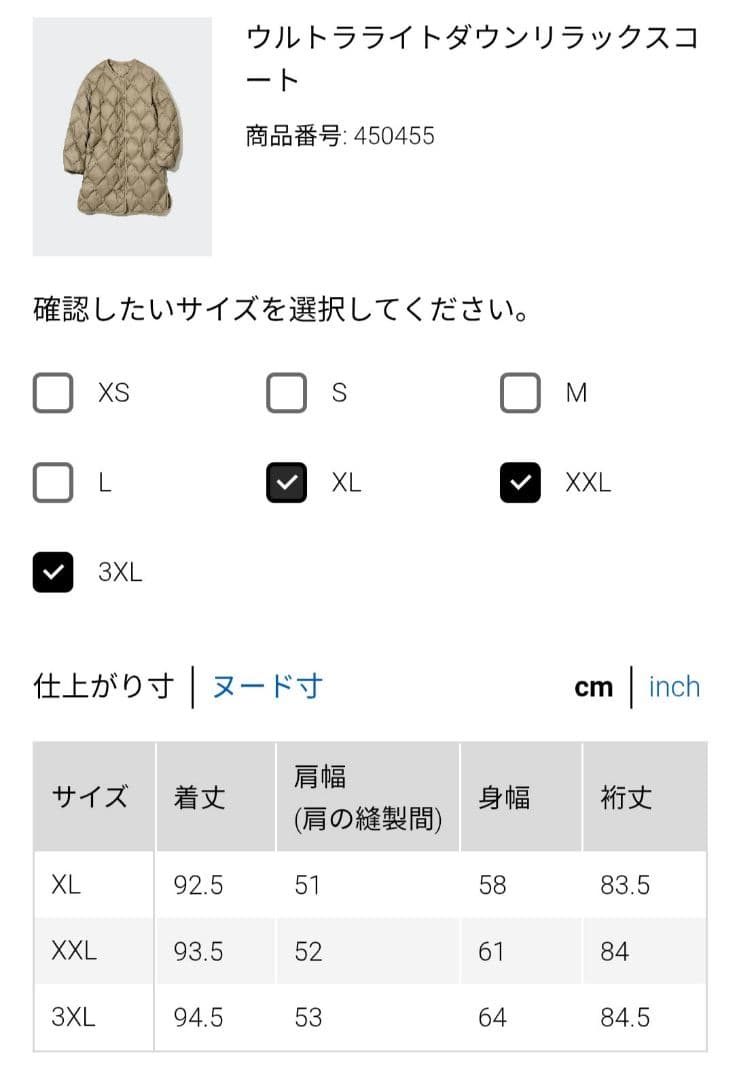The width and height of the screenshot is (734, 1080).
Task: Switch to the 仕上がり寸 tab
Action: 103,689
